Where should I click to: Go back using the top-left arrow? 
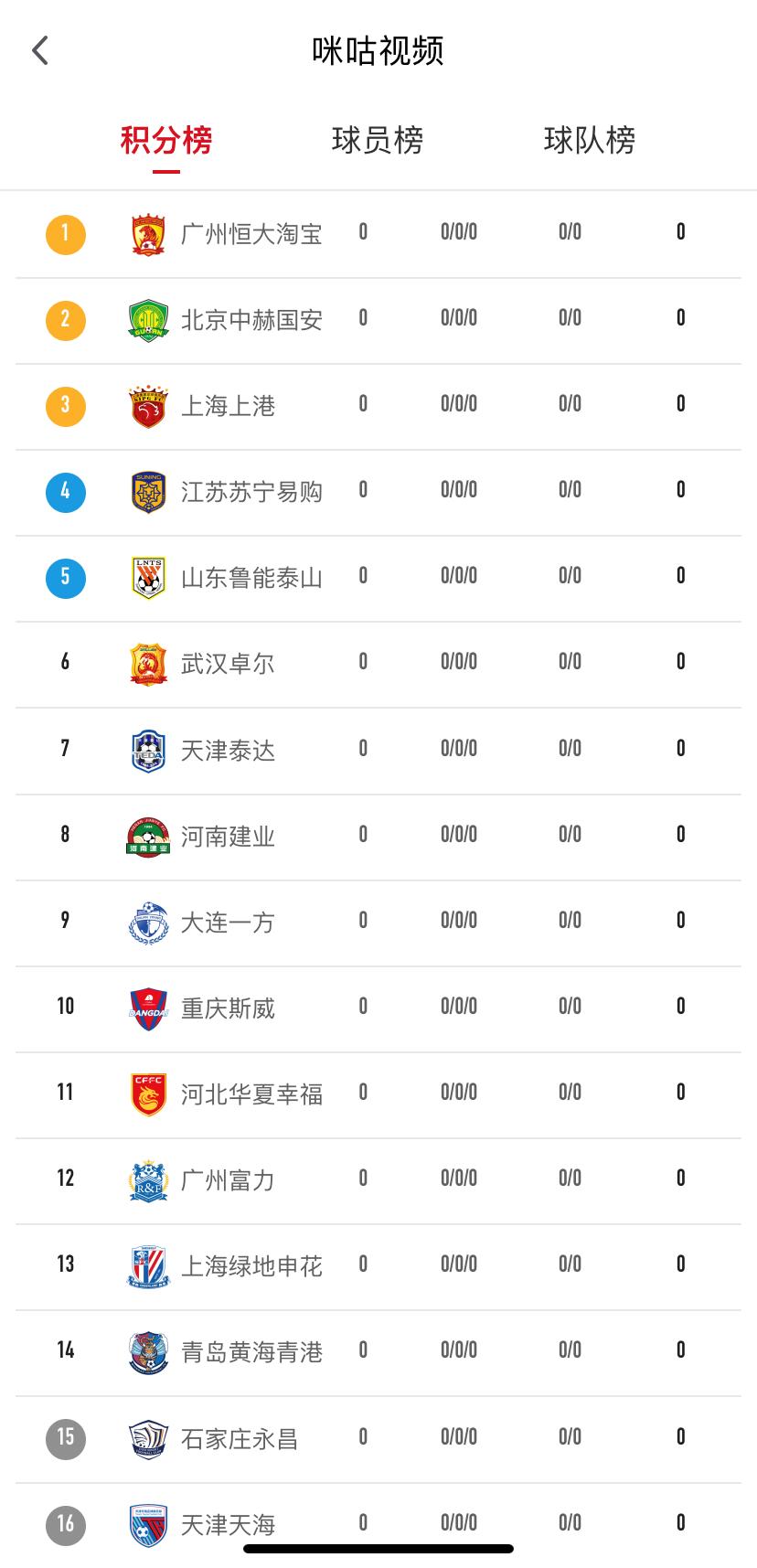(40, 50)
